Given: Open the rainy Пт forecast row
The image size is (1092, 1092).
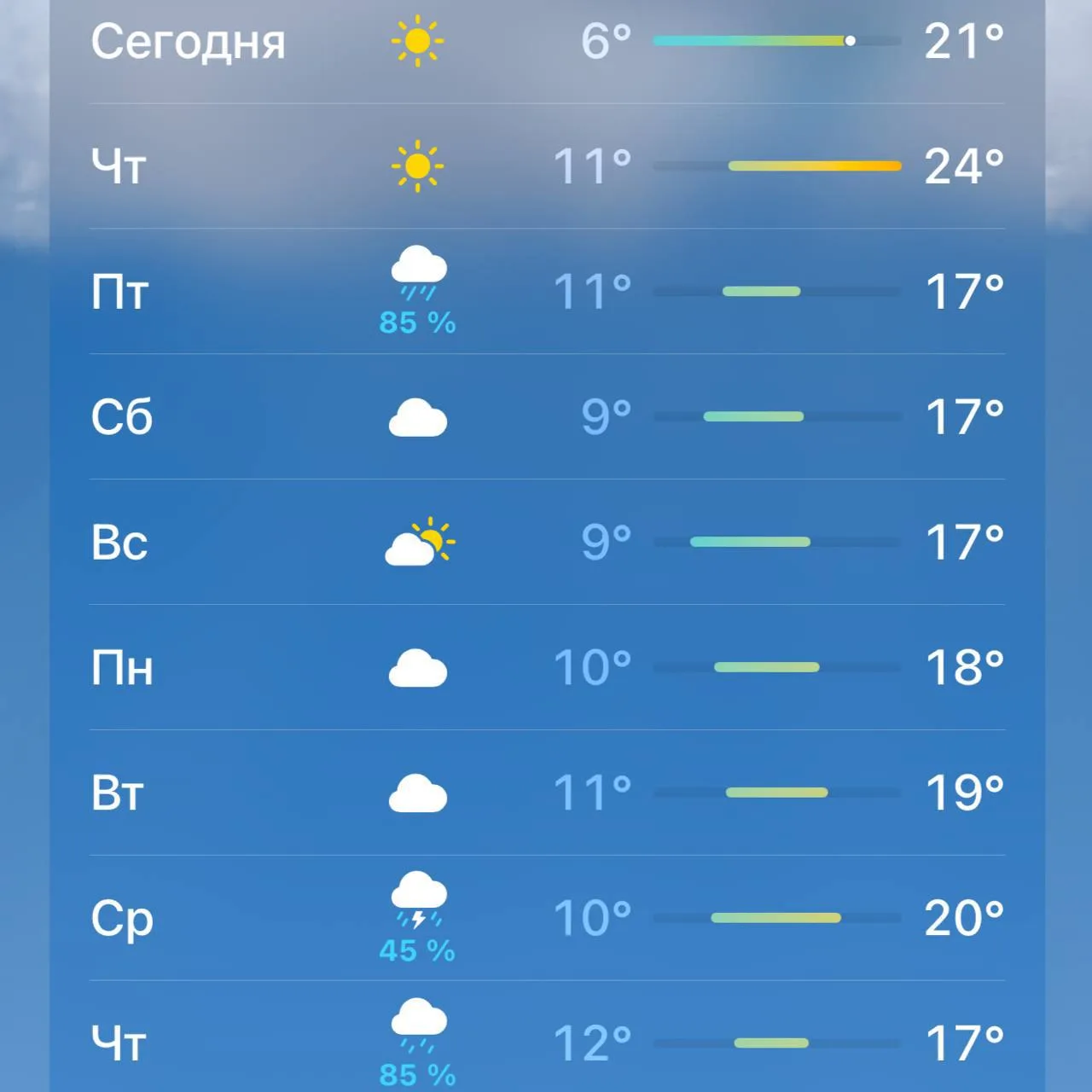Looking at the screenshot, I should (x=547, y=292).
